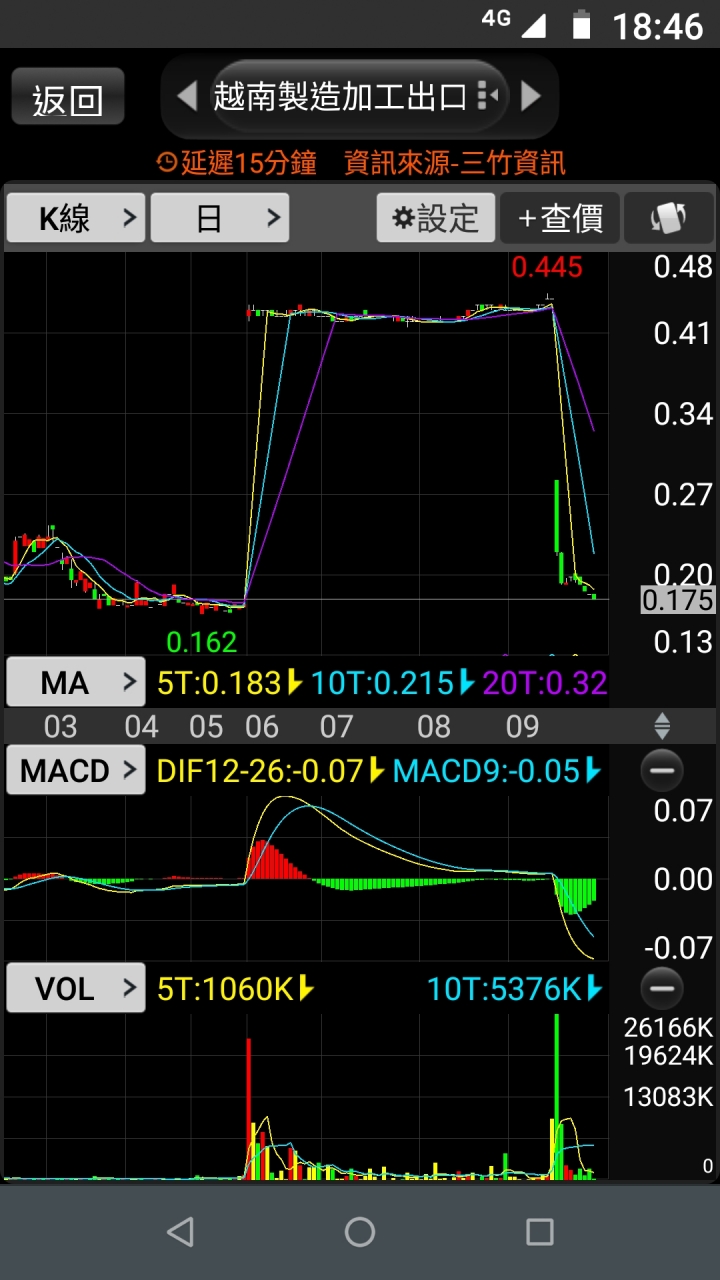Open the VOL indicator selector
Image resolution: width=720 pixels, height=1280 pixels.
(76, 989)
